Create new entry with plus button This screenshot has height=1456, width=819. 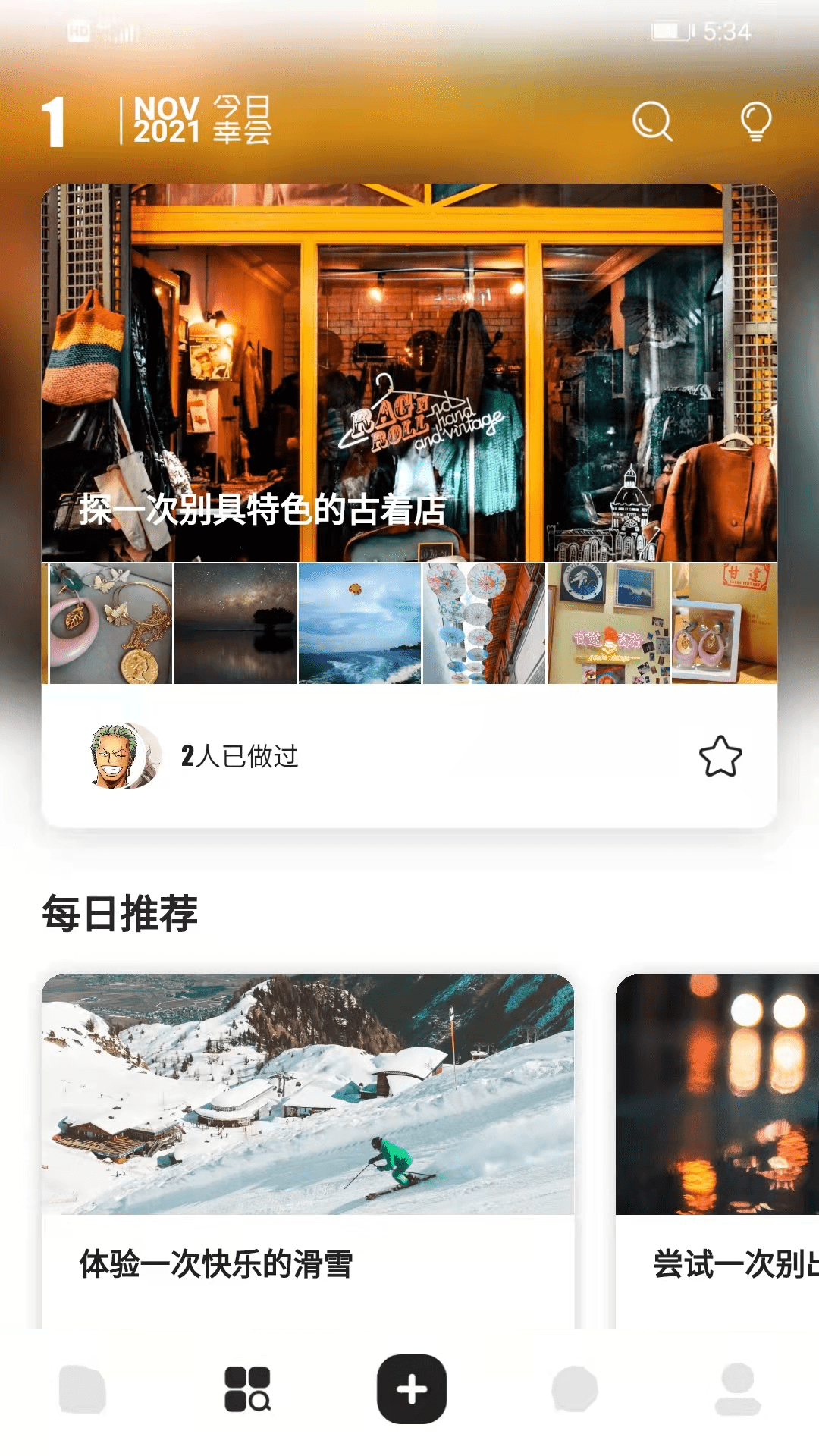pos(412,1389)
